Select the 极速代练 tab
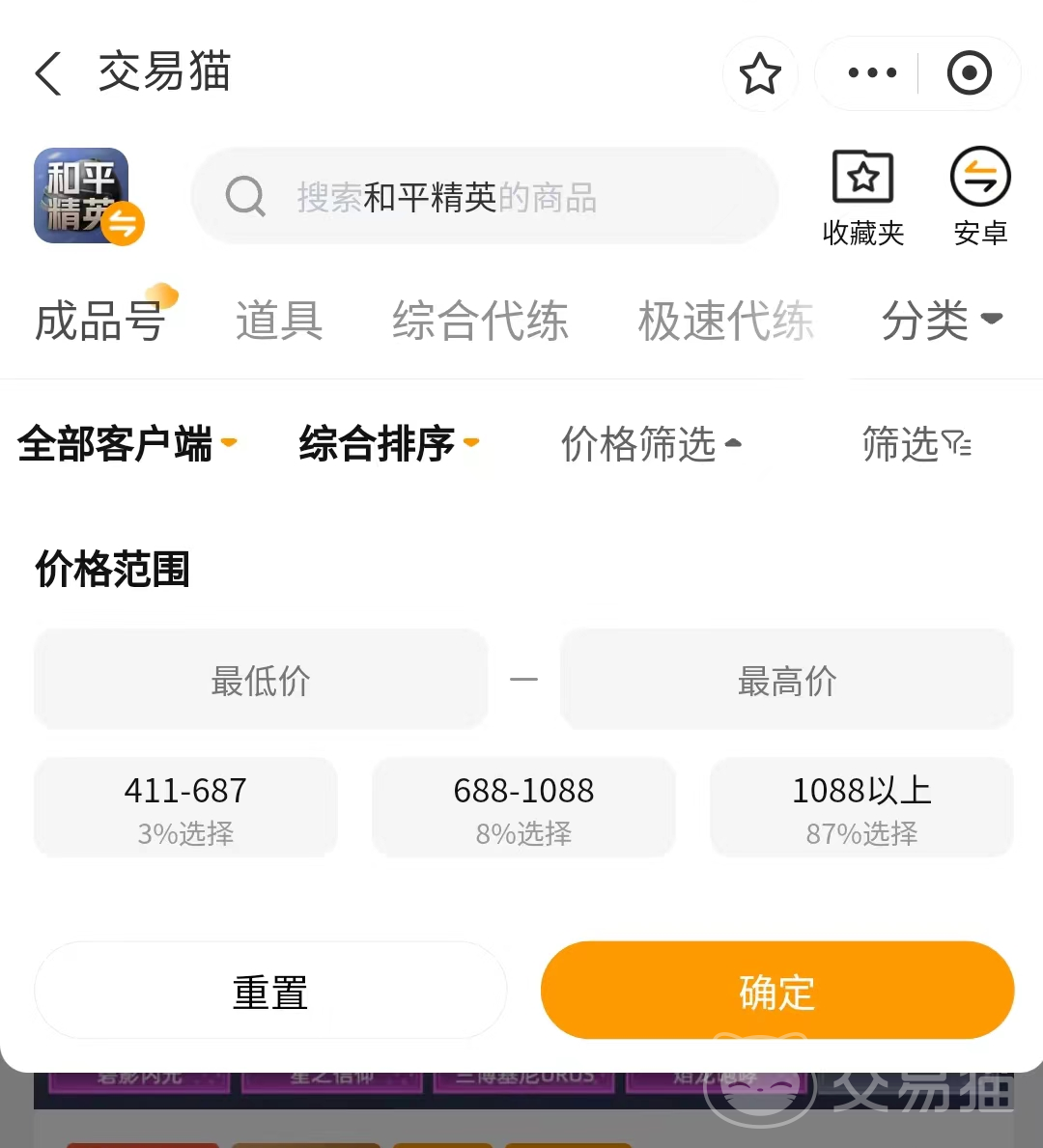1043x1148 pixels. pos(725,321)
